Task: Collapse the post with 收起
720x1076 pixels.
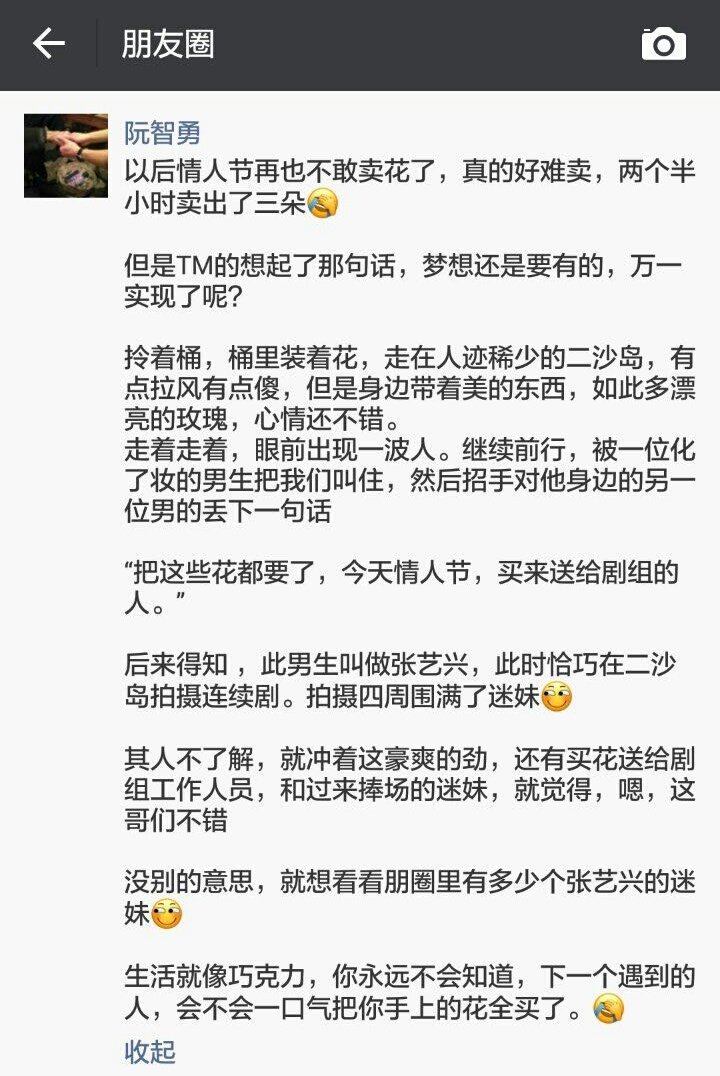Action: pos(150,1051)
